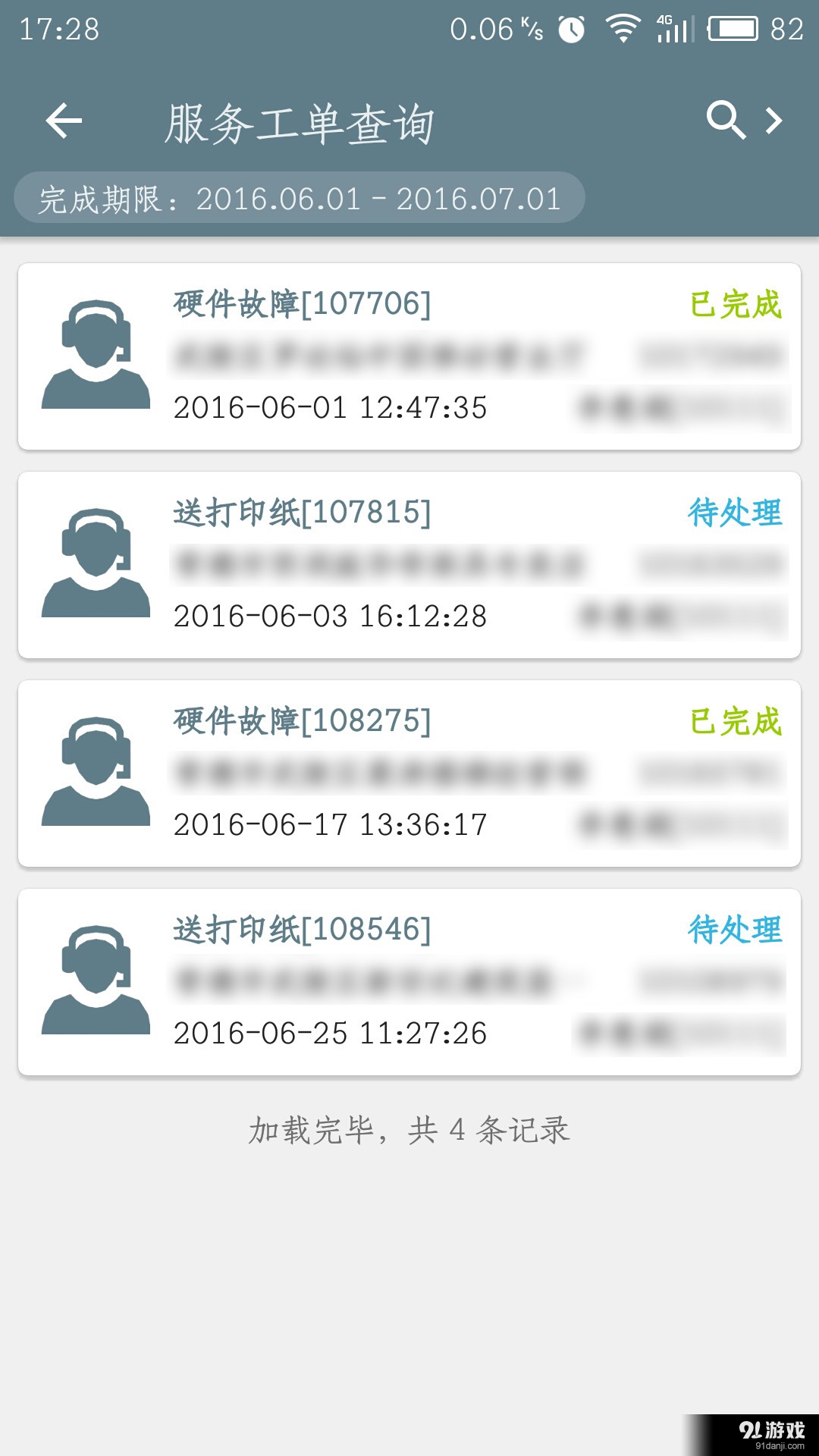Tap the search icon in the title bar
This screenshot has height=1456, width=819.
coord(726,120)
